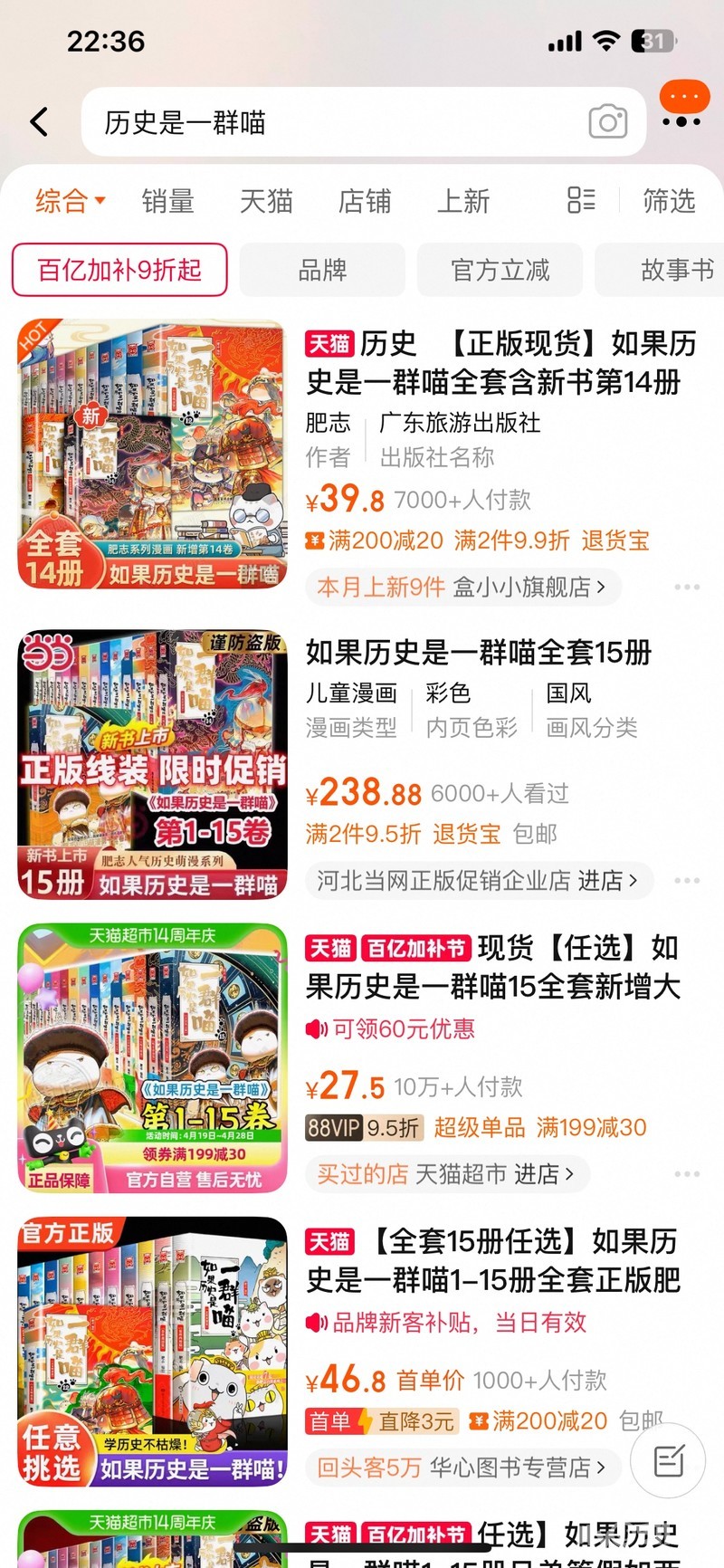Open the ¥27.5 天猫超市 product listing

point(493,967)
